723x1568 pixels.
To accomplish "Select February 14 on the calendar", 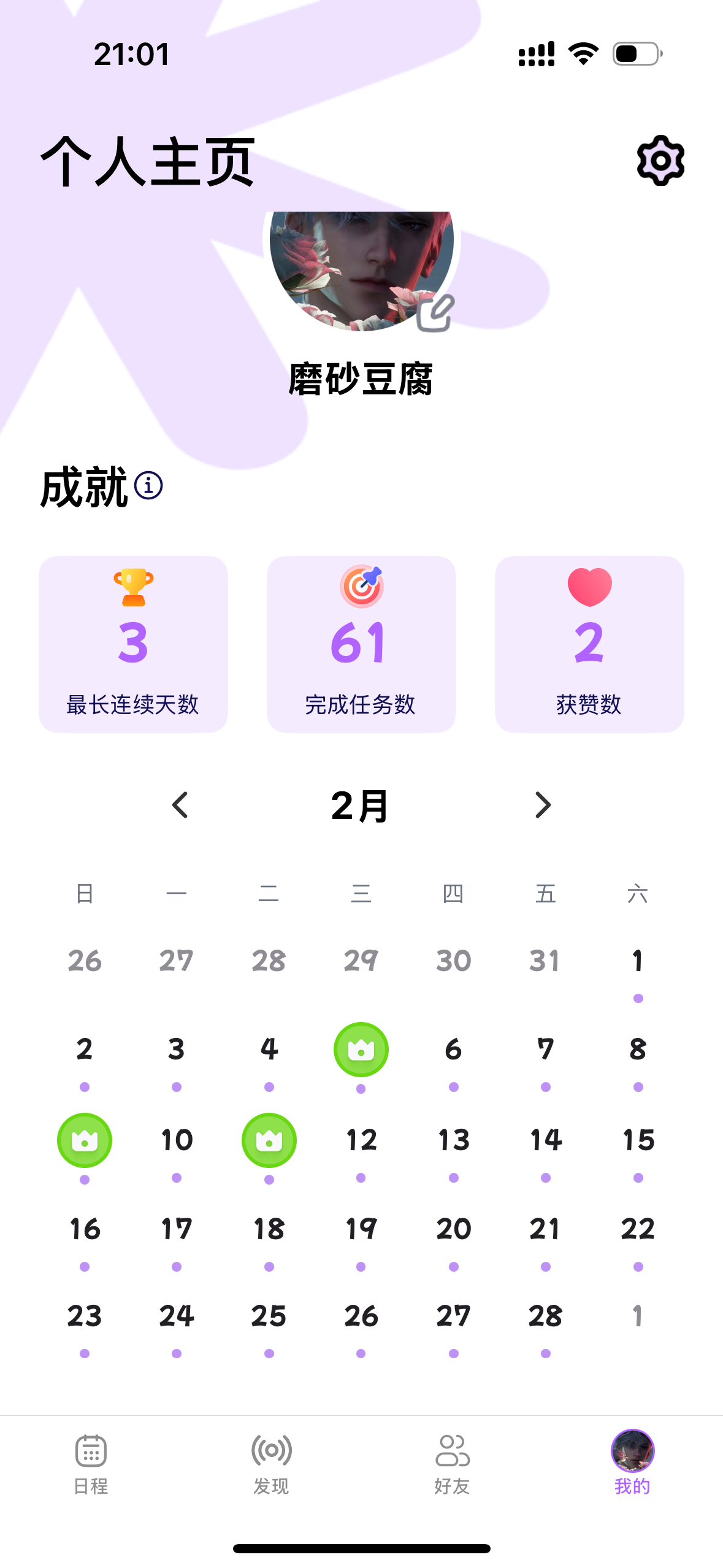I will point(545,1141).
